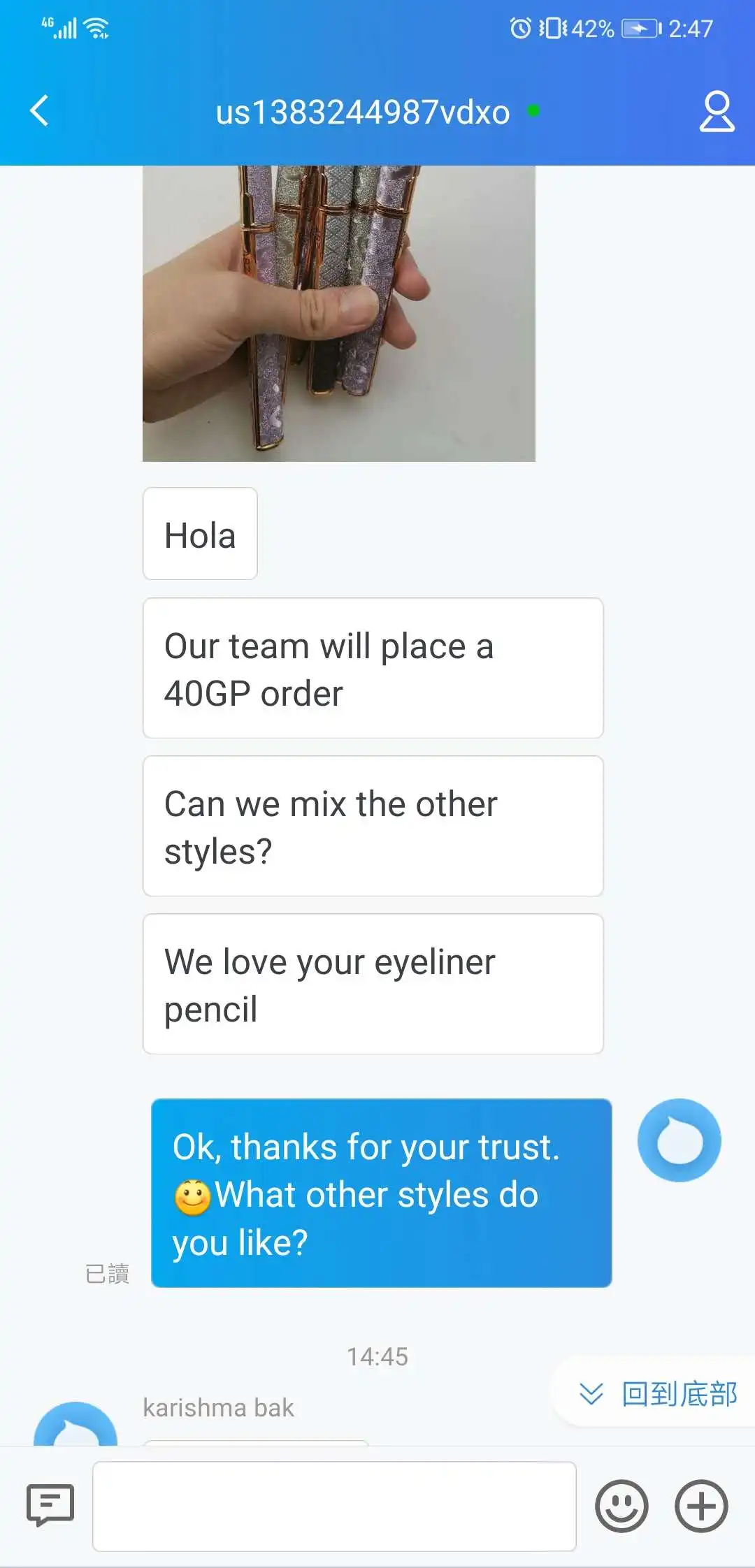Tap the blue avatar beside sent message
Screen dimensions: 755x1568
point(679,1140)
